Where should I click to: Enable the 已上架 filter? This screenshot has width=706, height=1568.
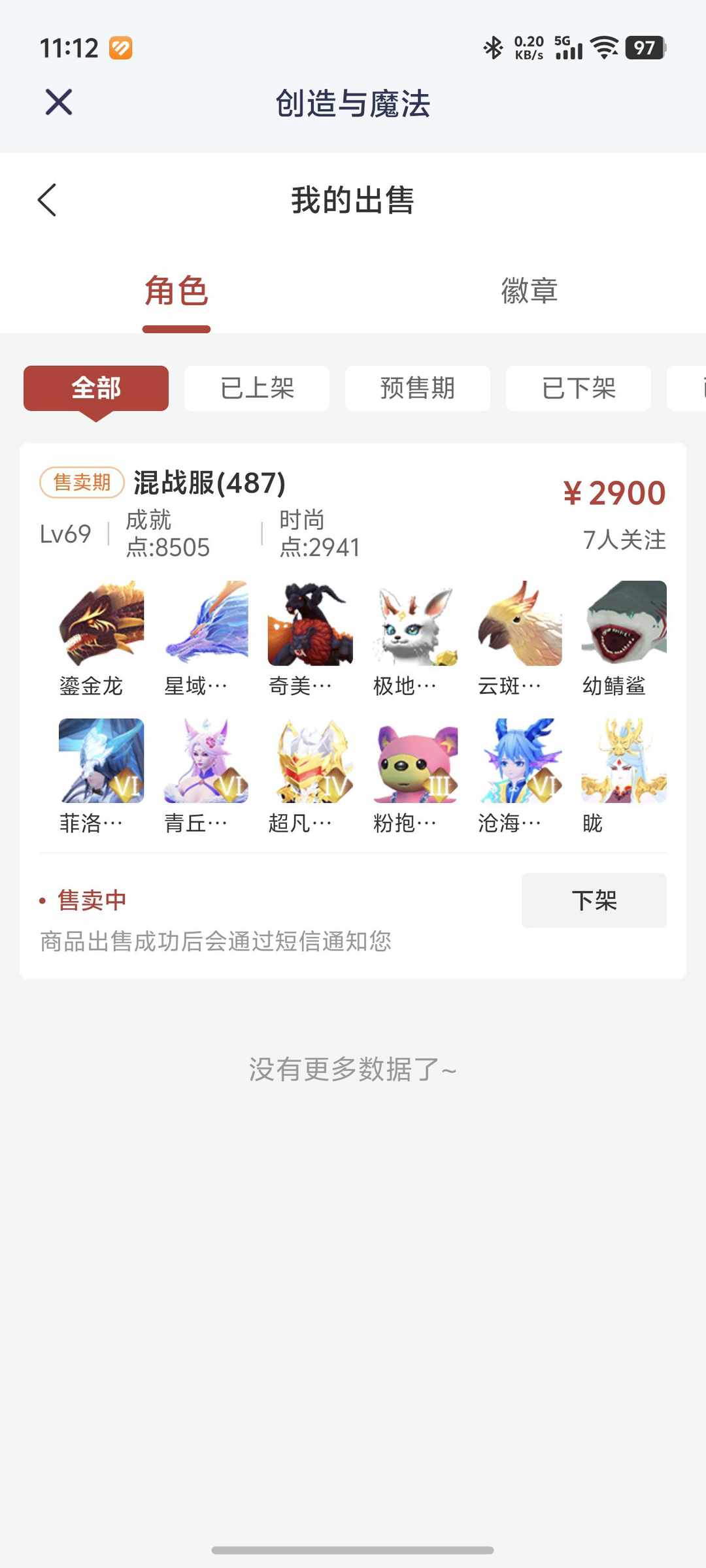257,388
